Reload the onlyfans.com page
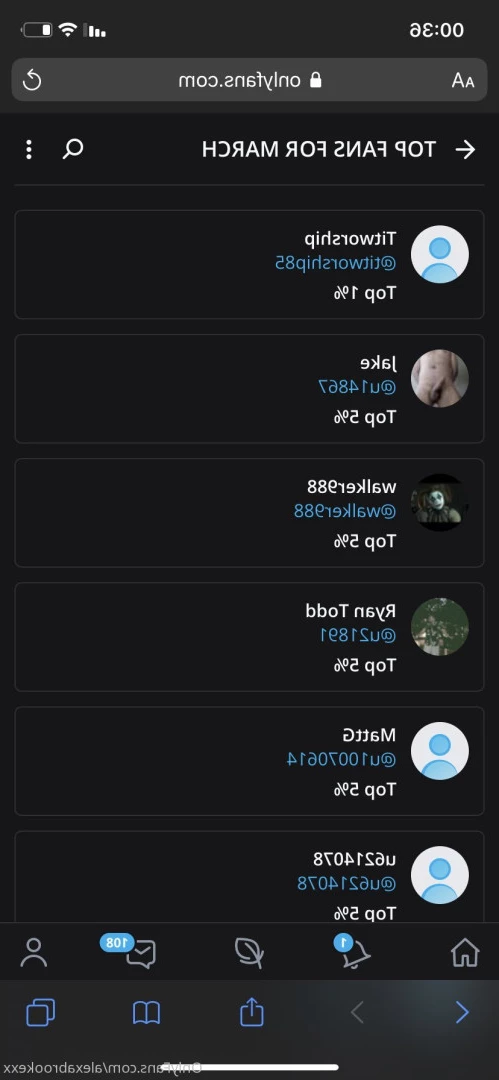 click(x=32, y=81)
